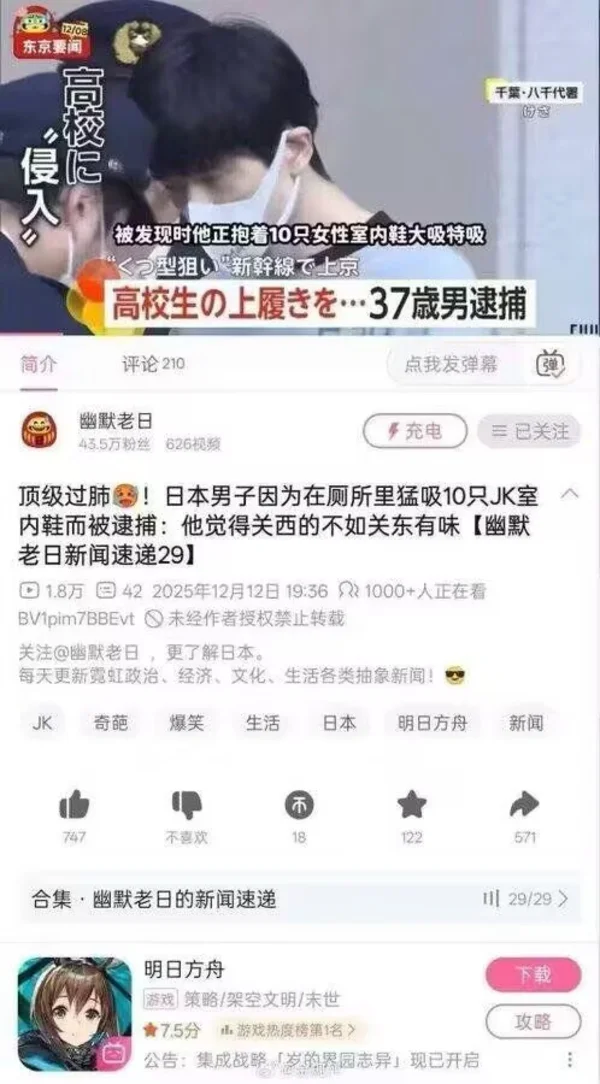The width and height of the screenshot is (600, 1084).
Task: Share the video
Action: pyautogui.click(x=525, y=805)
